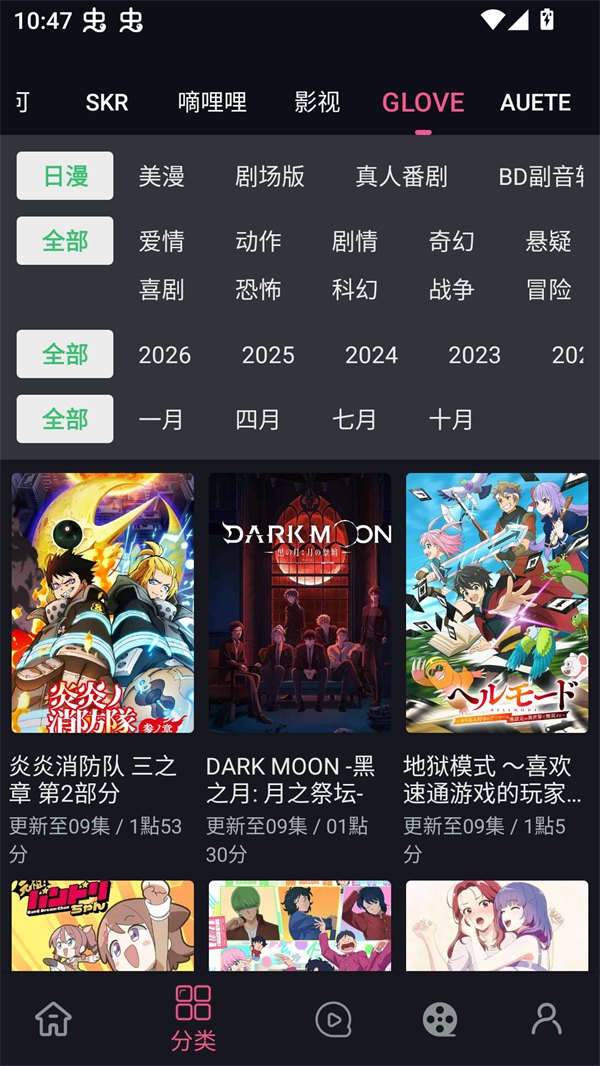Filter results by year 2025
The height and width of the screenshot is (1066, 600).
[x=268, y=355]
